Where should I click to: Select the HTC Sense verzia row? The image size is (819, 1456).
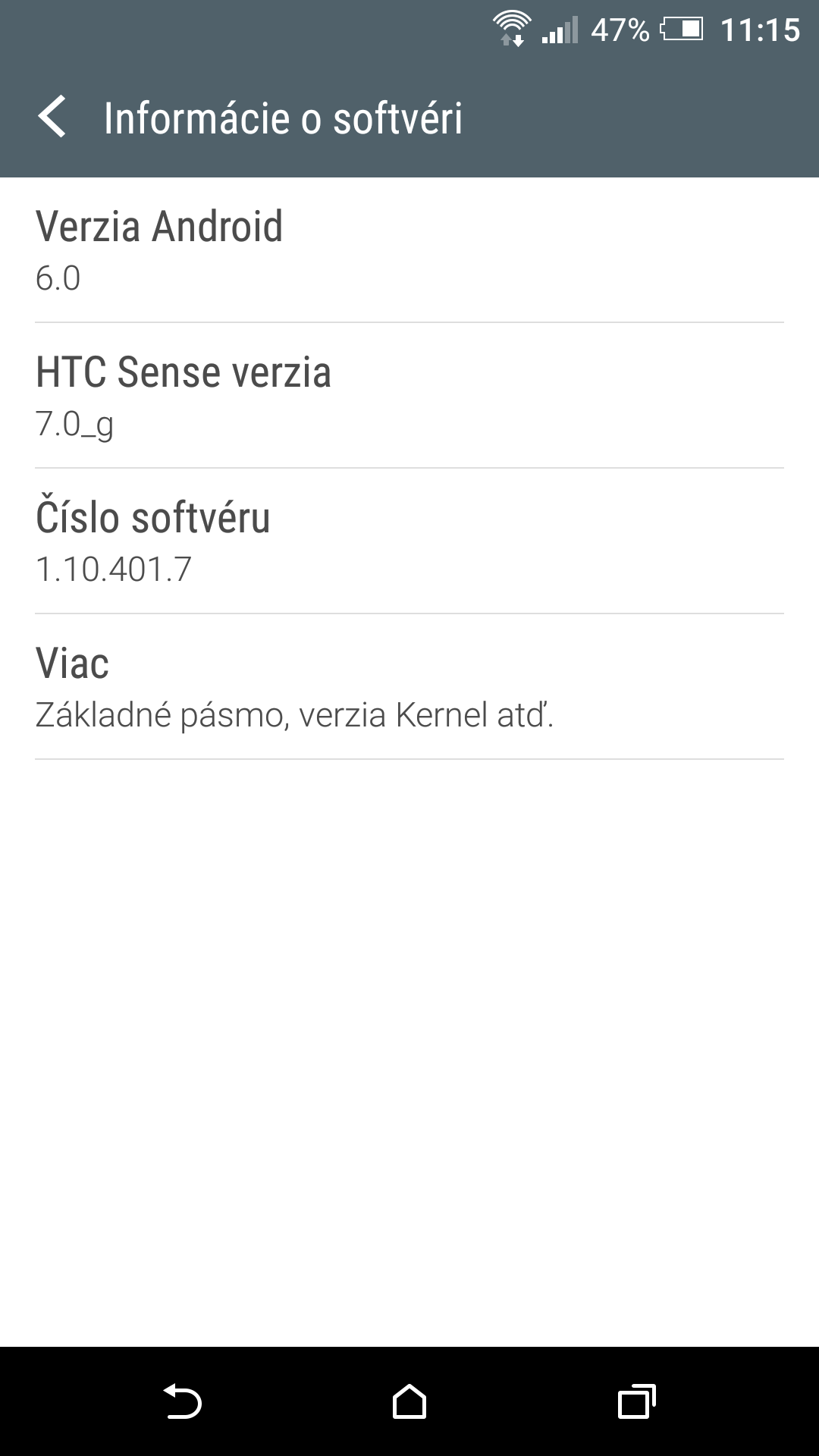tap(409, 396)
